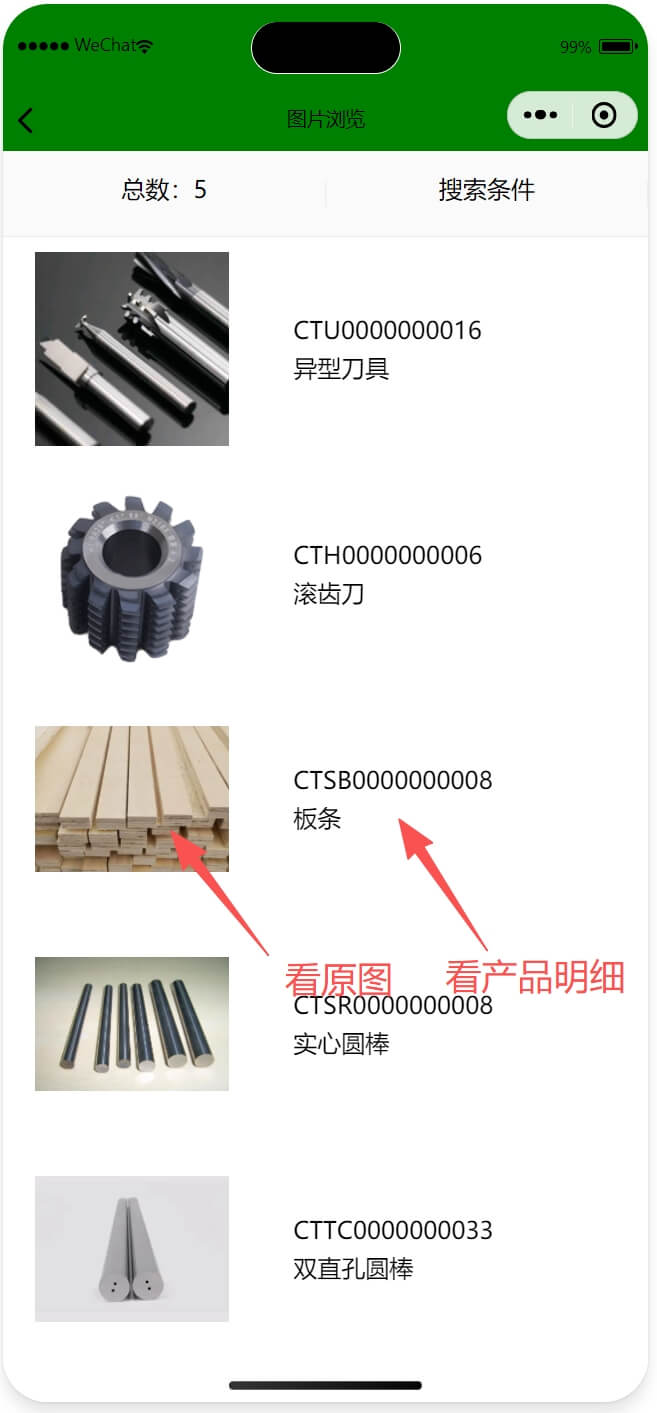Select the 实心圆棒 product entry text

click(x=392, y=1026)
